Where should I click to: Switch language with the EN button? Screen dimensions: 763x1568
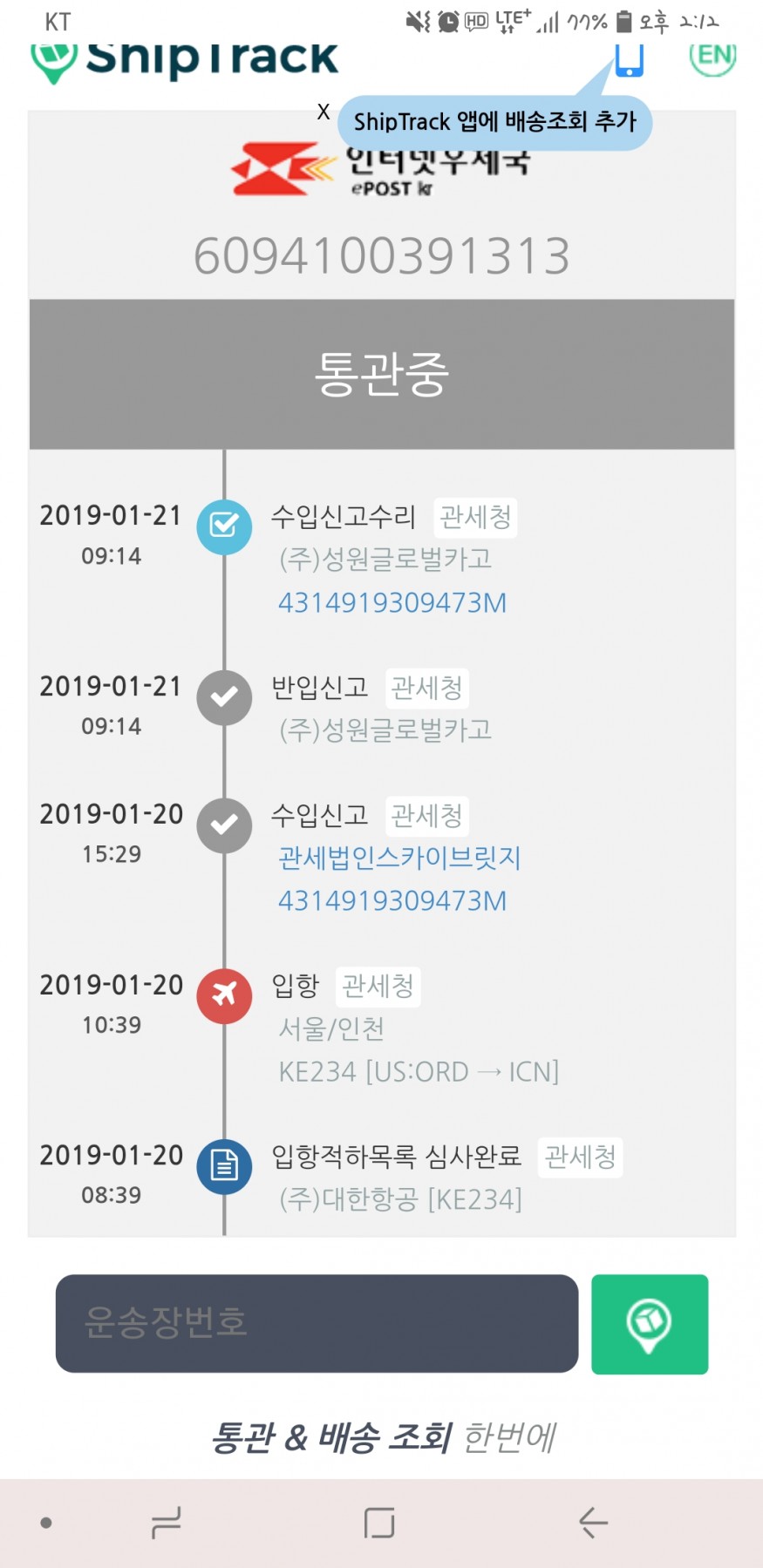712,58
